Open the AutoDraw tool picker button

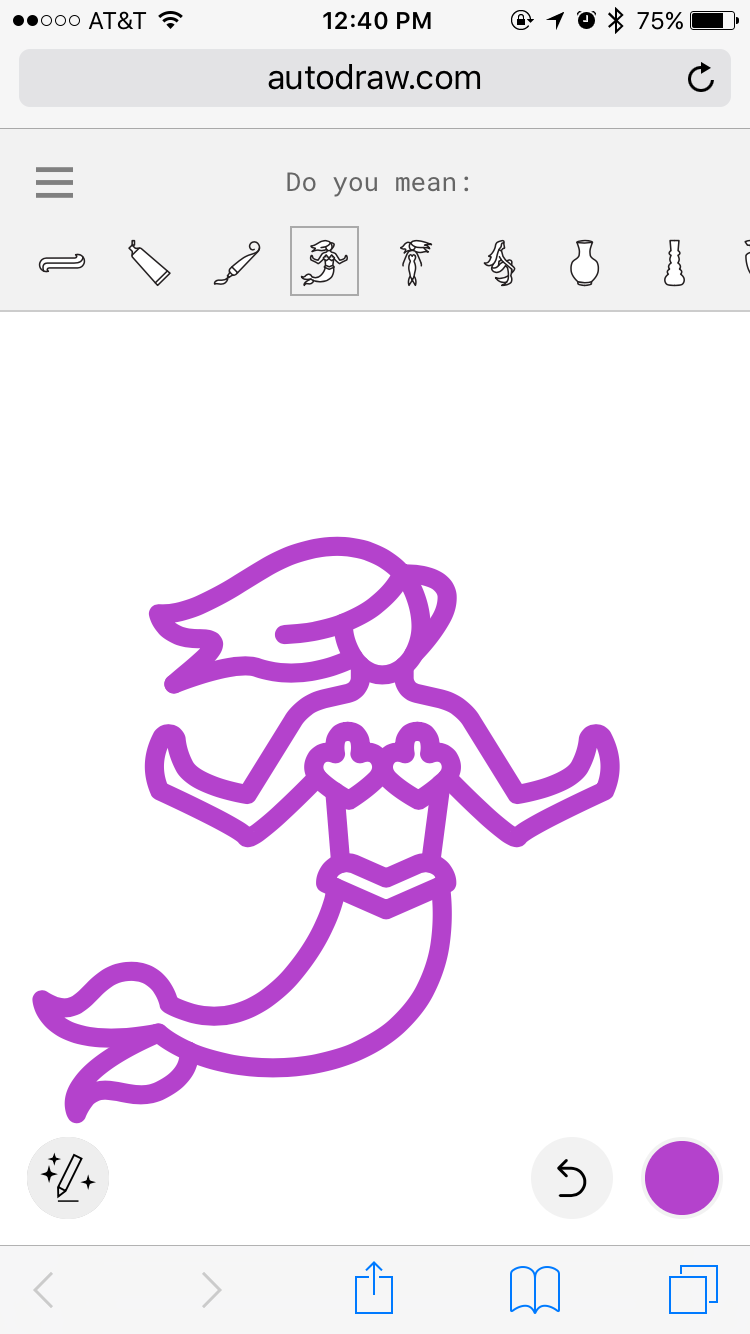click(x=68, y=1178)
